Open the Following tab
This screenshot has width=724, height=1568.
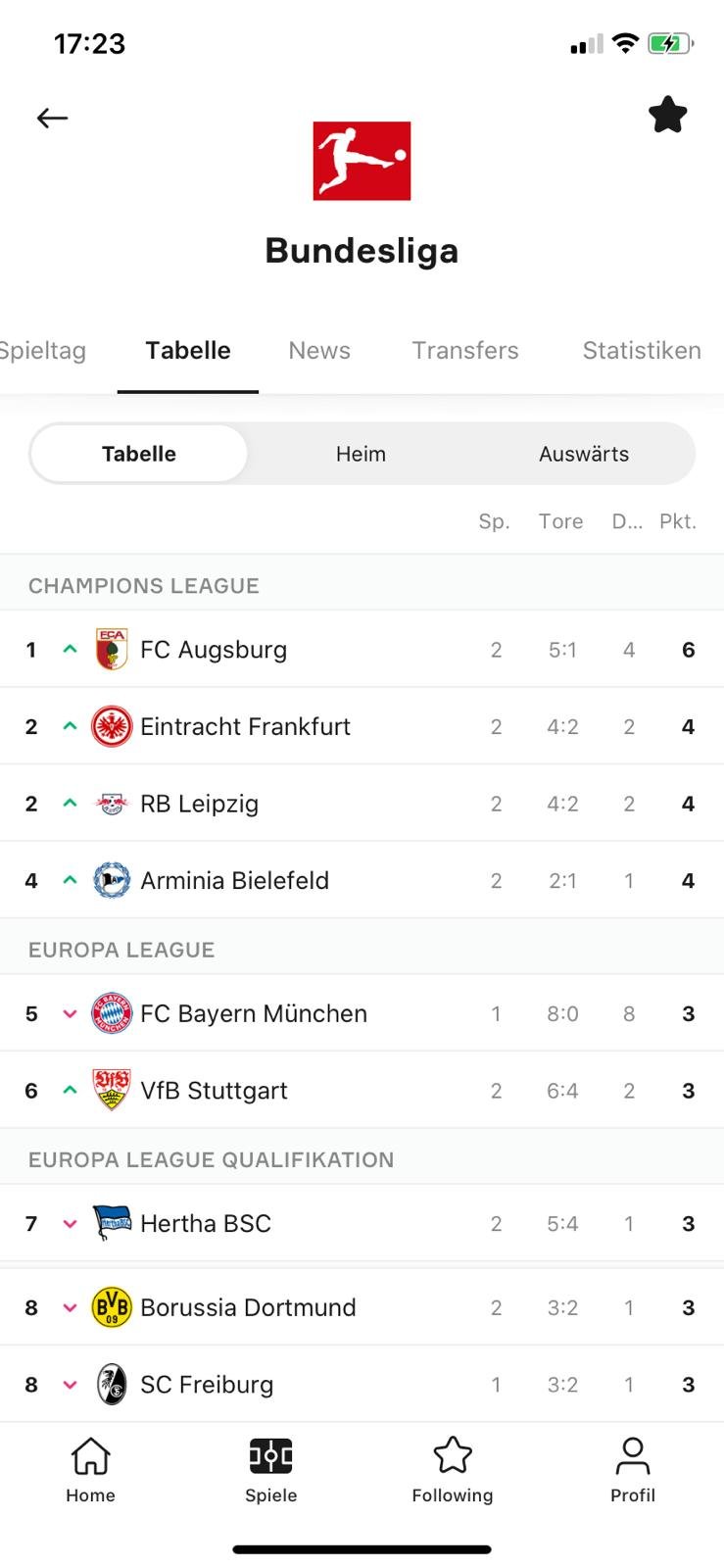[453, 1470]
